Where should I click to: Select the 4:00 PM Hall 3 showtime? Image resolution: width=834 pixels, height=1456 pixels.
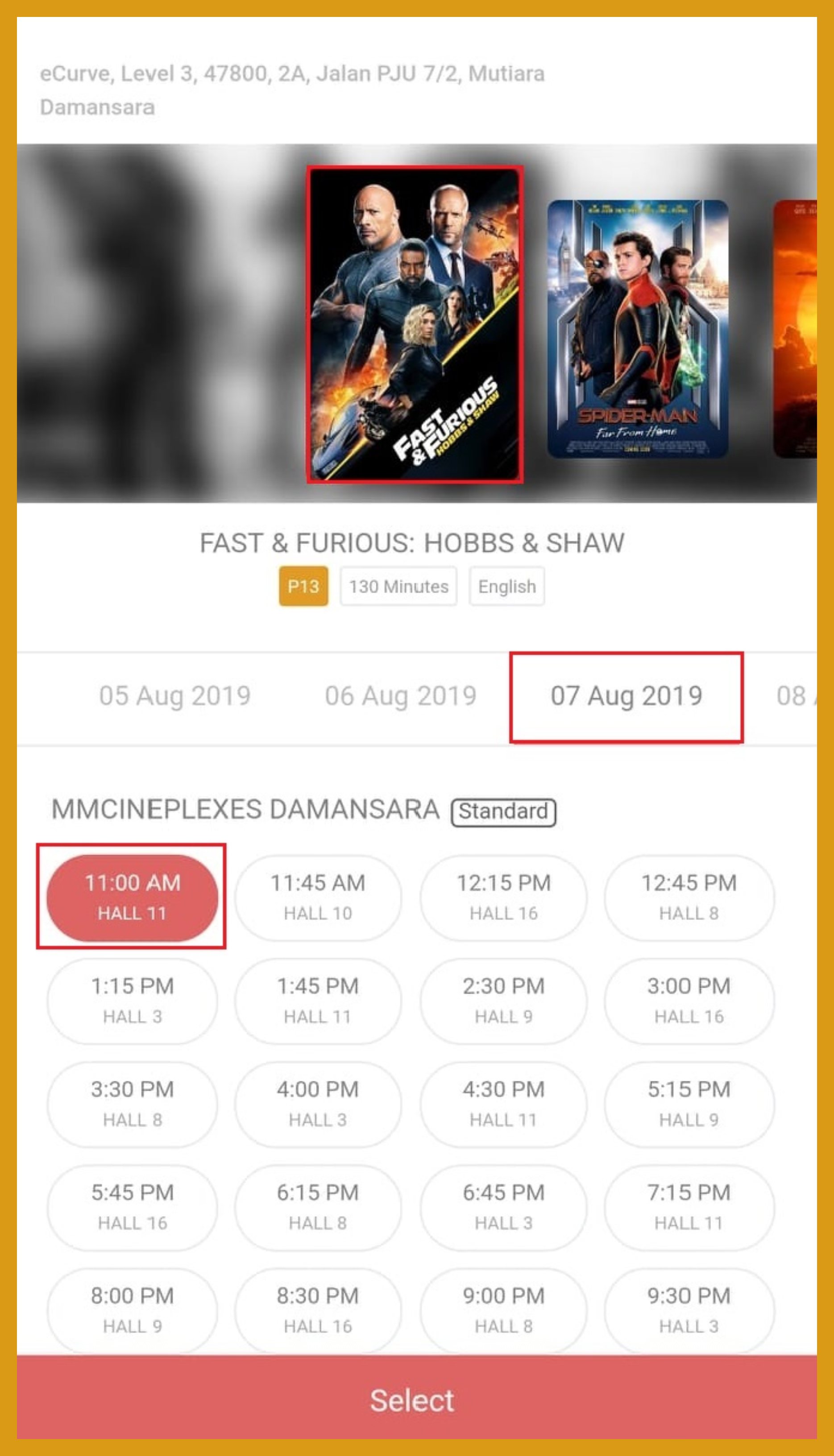[318, 1103]
